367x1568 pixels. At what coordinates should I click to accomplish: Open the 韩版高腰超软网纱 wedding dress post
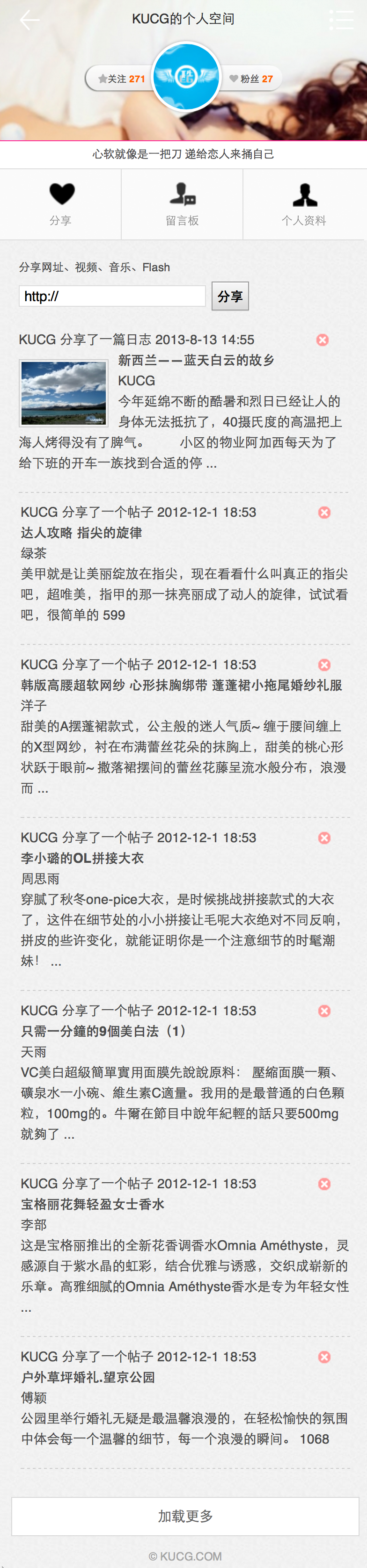[x=181, y=686]
